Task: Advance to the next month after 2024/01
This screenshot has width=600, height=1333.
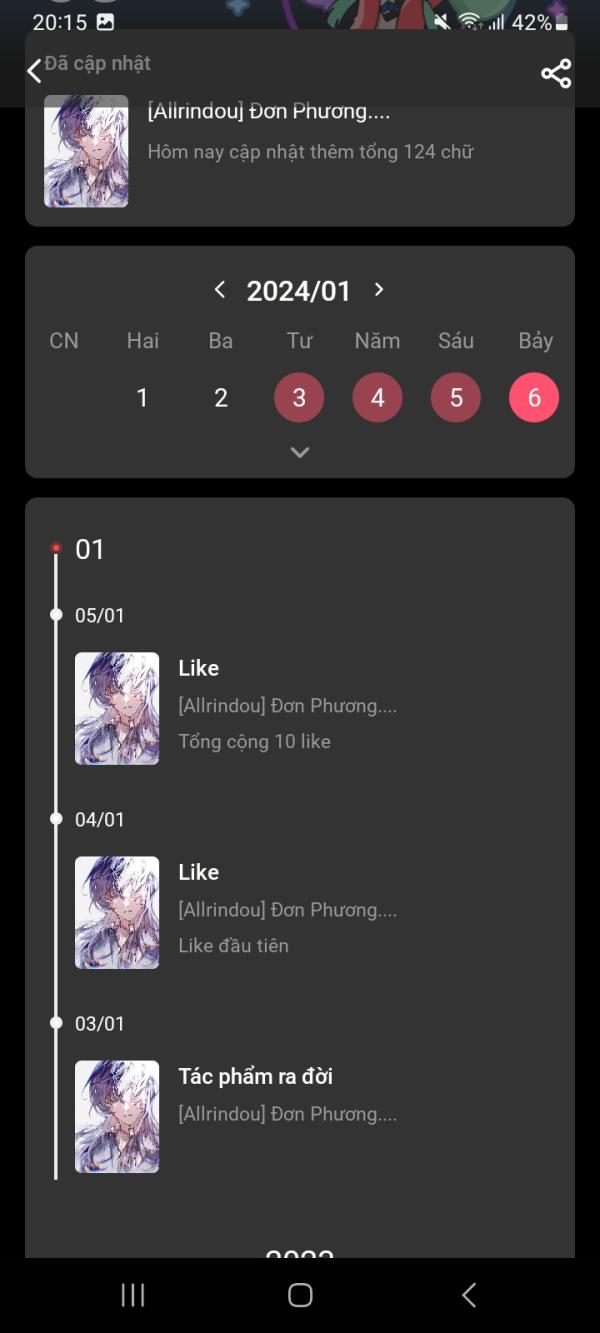Action: [x=379, y=290]
